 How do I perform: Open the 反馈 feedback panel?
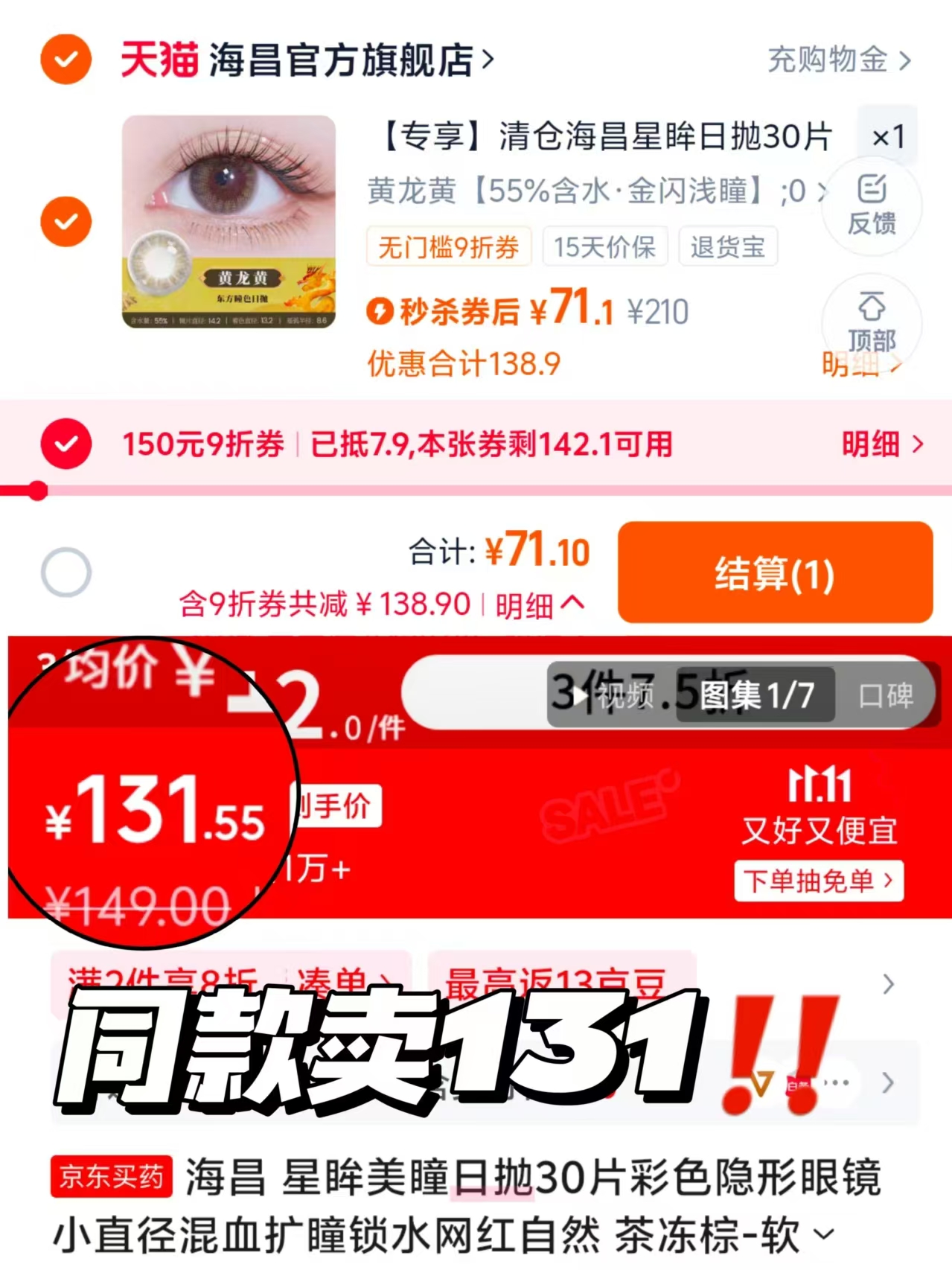(872, 205)
